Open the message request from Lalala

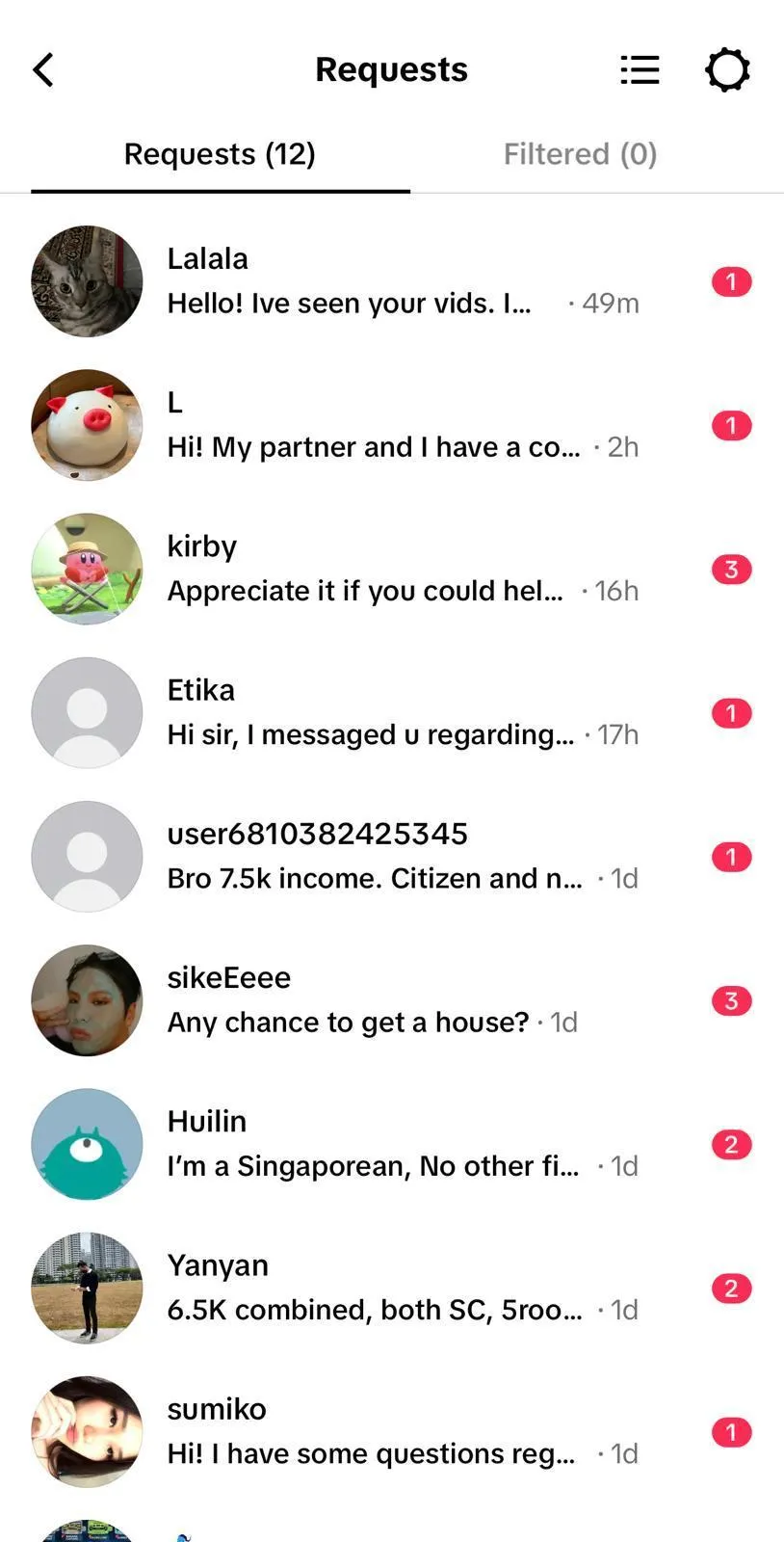pyautogui.click(x=392, y=281)
